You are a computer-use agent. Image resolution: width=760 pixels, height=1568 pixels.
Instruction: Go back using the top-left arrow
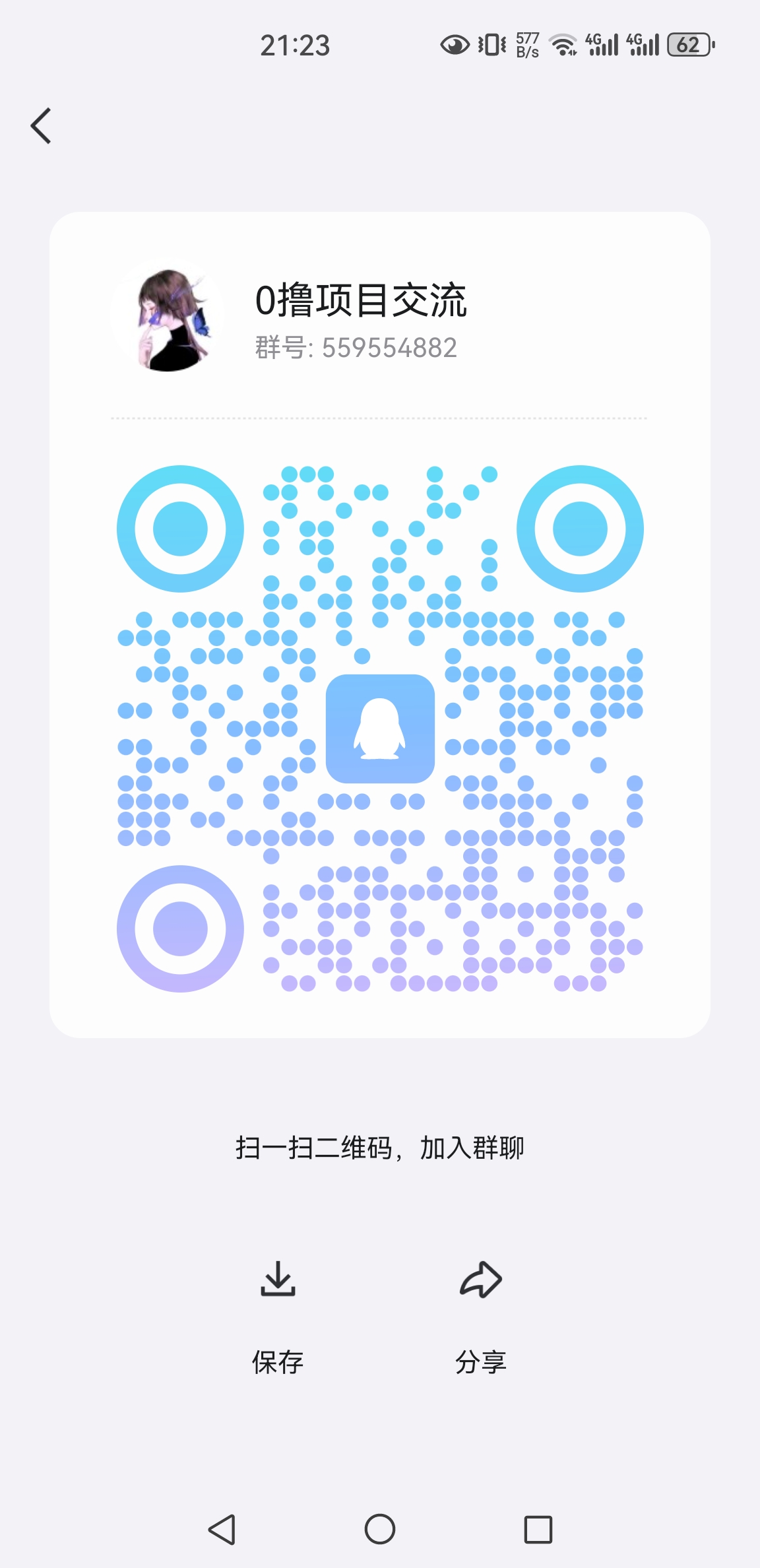coord(41,125)
